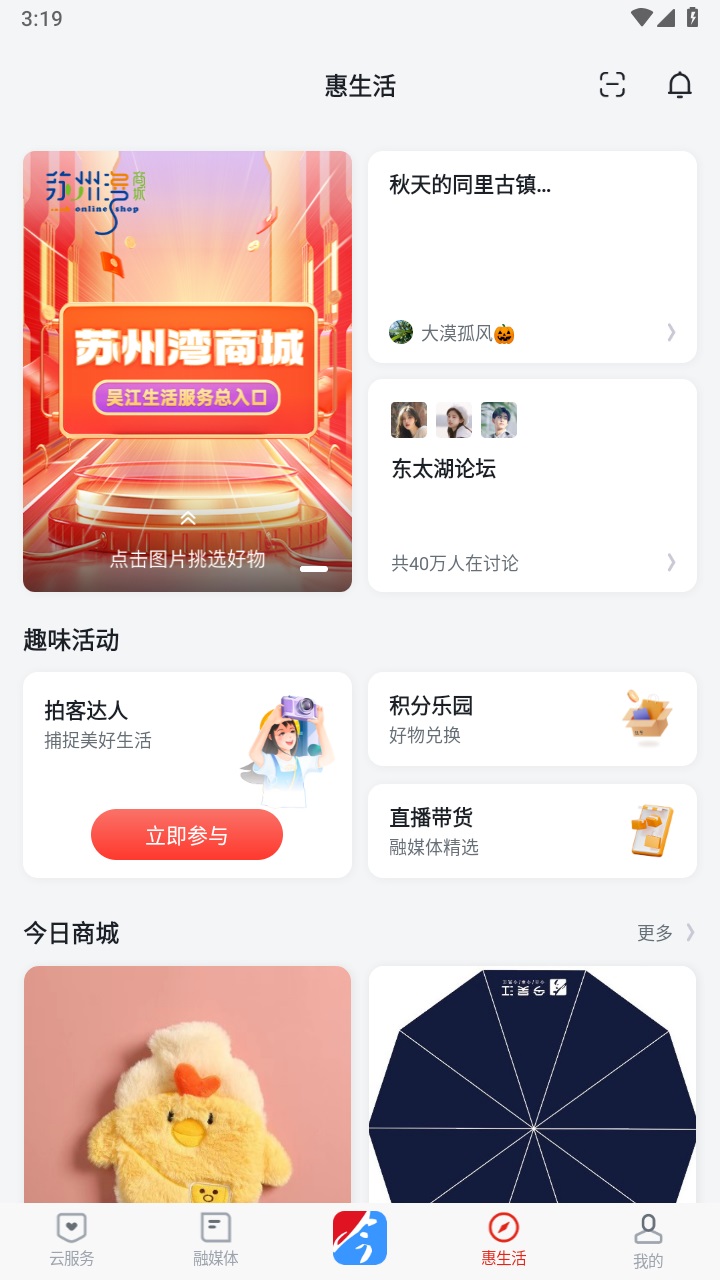
Task: Expand the 秋天的同里古镇 article via its chevron
Action: click(670, 332)
